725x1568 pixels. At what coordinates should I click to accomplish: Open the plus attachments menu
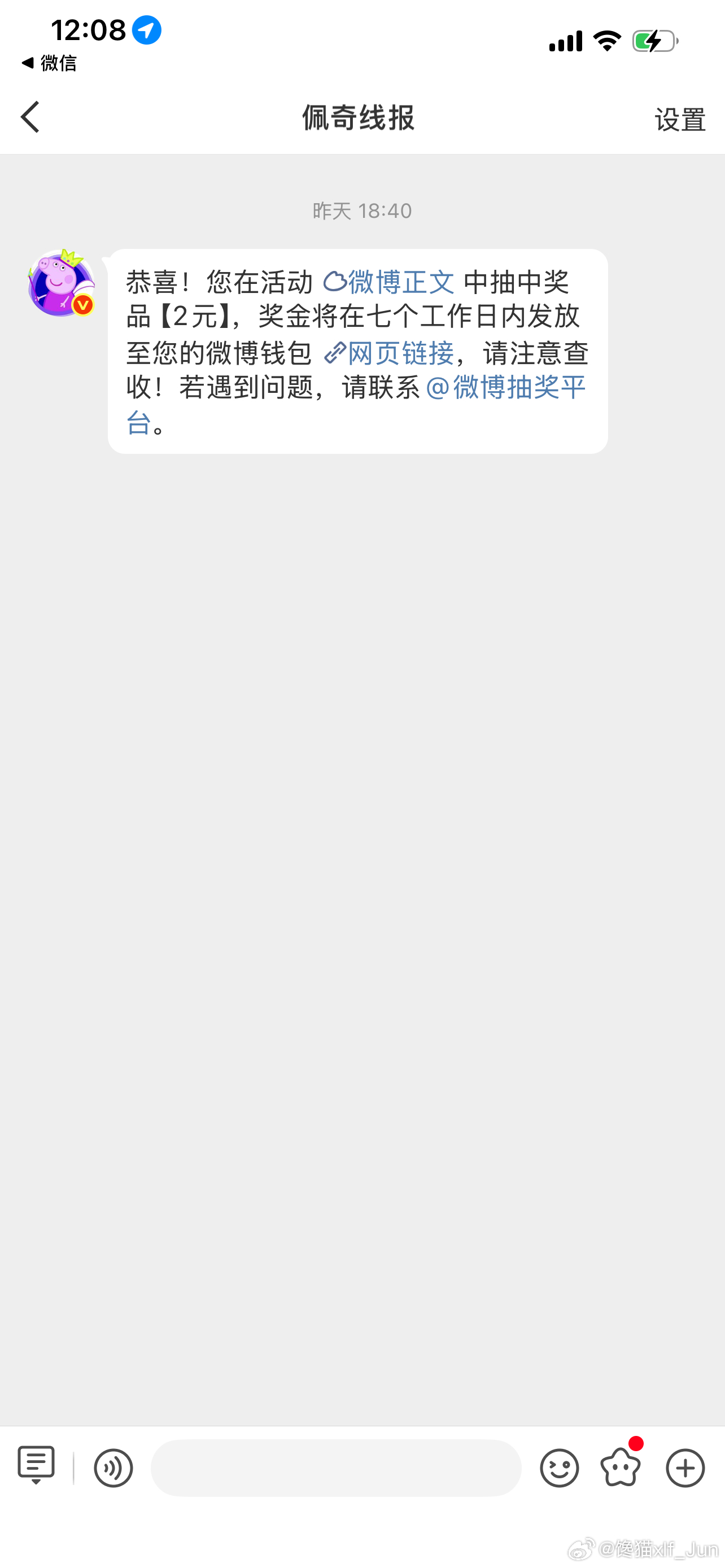[x=685, y=1468]
